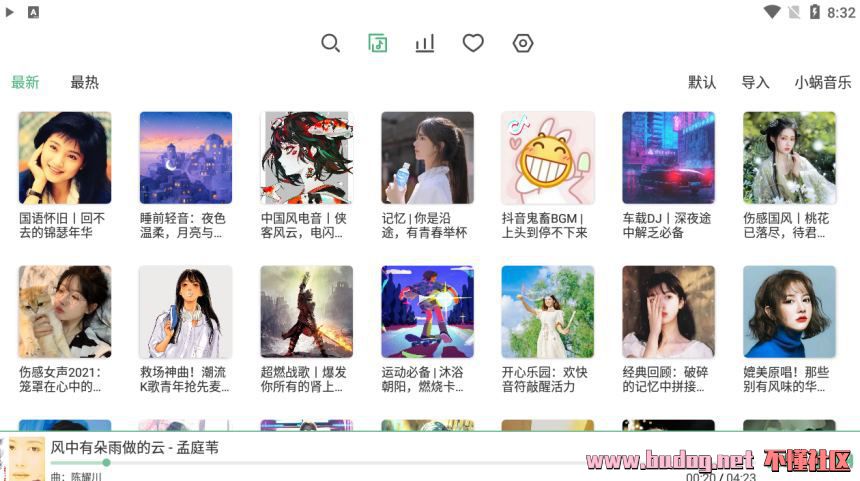The width and height of the screenshot is (860, 481).
Task: Switch to the 最新 tab
Action: point(25,82)
